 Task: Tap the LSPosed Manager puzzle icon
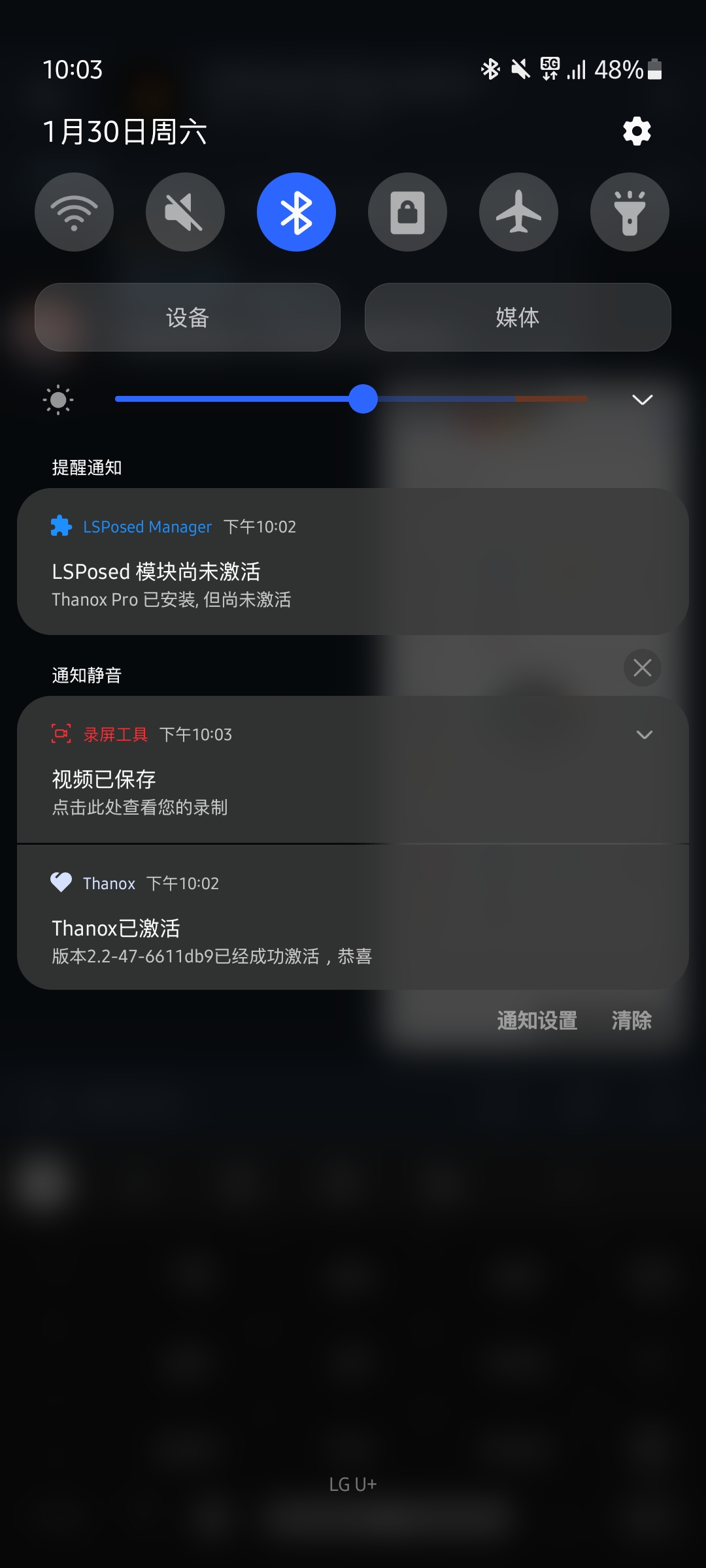pyautogui.click(x=61, y=526)
